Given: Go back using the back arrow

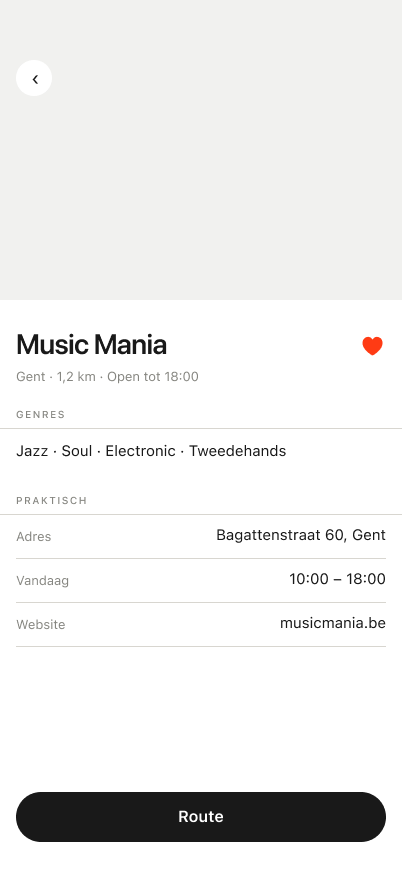Looking at the screenshot, I should point(34,79).
